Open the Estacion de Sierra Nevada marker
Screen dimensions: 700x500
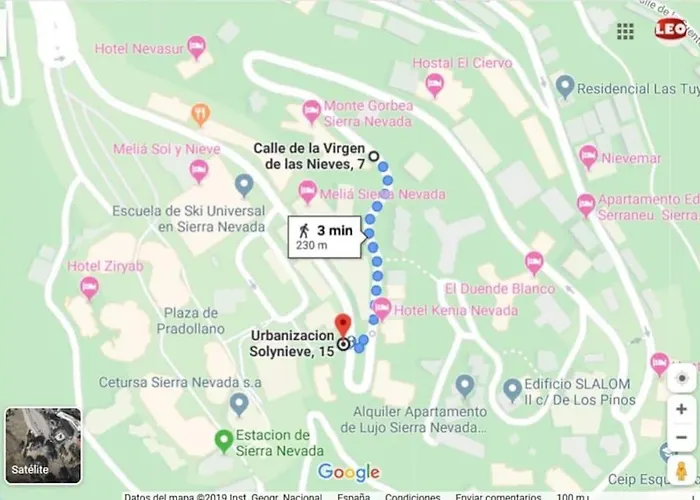click(225, 440)
